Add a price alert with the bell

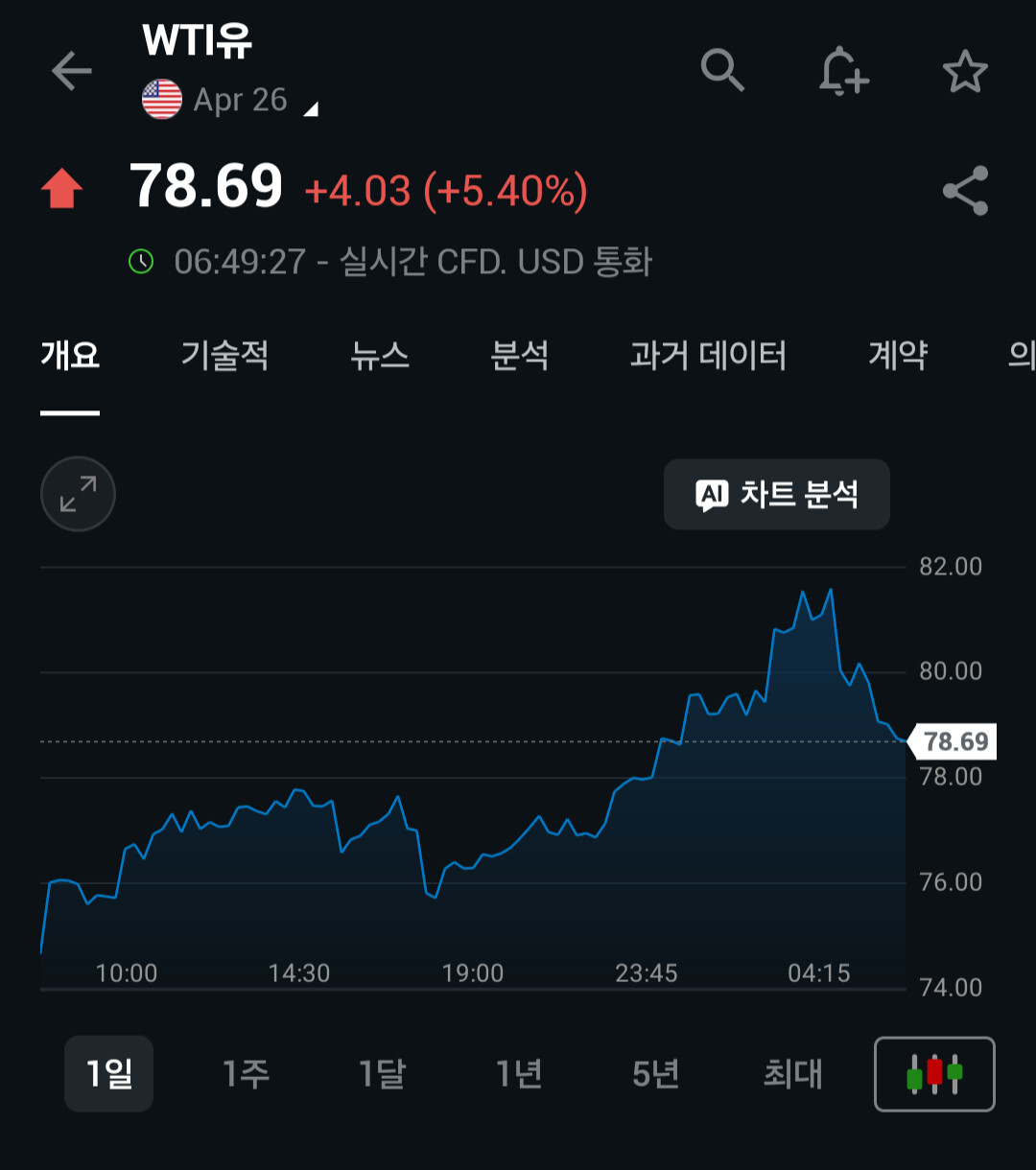pos(843,71)
